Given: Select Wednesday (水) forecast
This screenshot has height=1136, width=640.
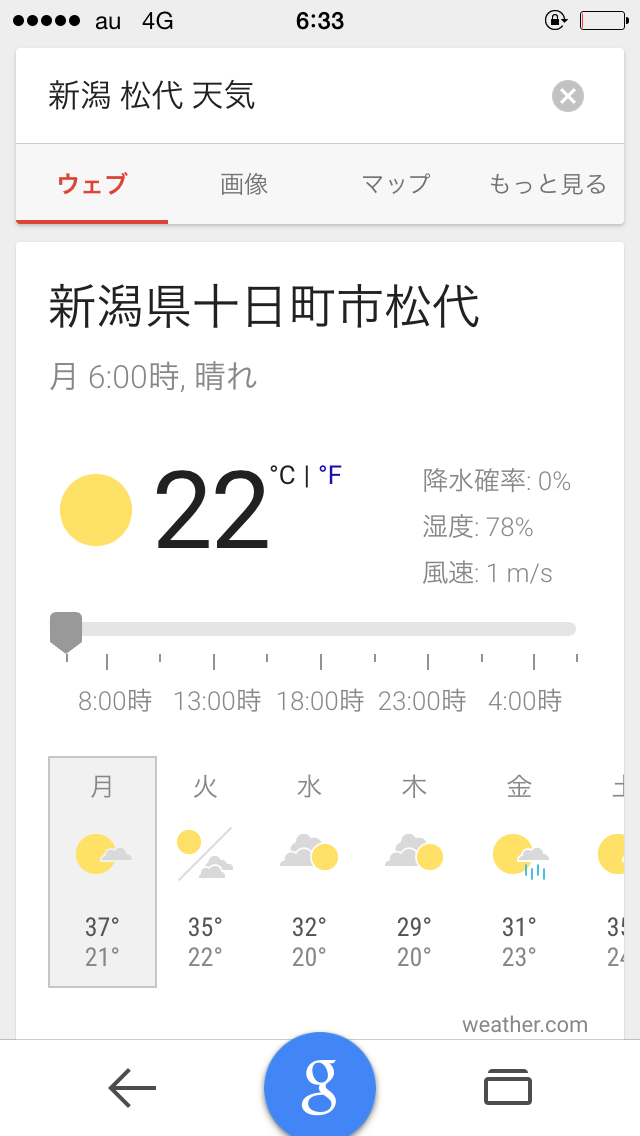Looking at the screenshot, I should coord(309,872).
